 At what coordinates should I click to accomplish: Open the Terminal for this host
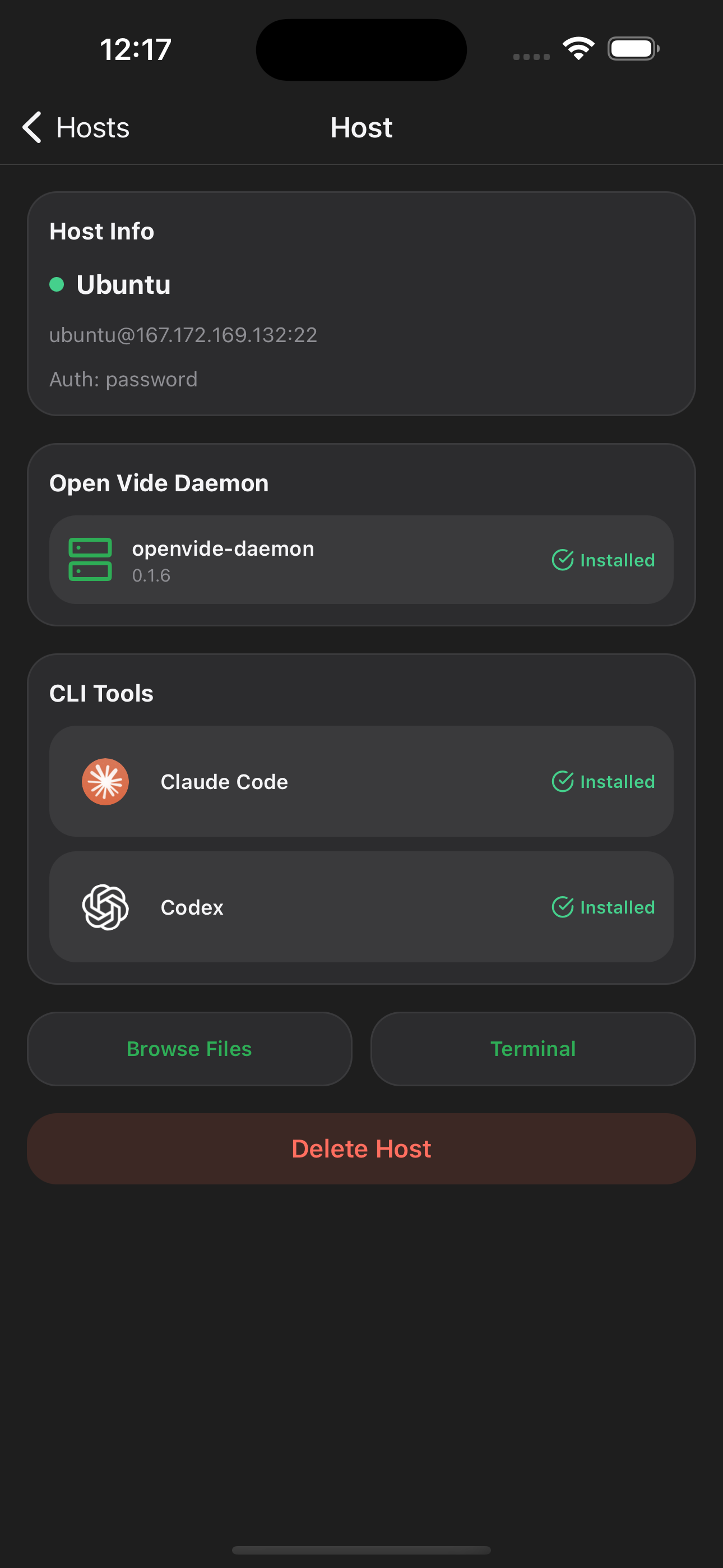point(532,1048)
